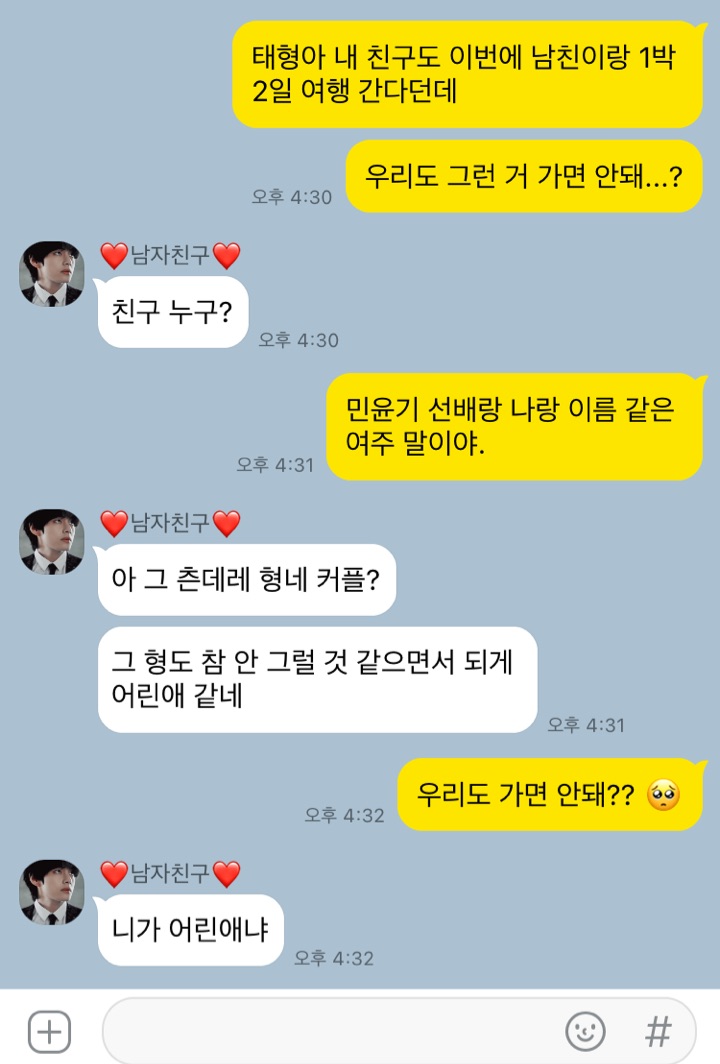This screenshot has width=720, height=1064.
Task: Open the emoticon picker
Action: (585, 1030)
